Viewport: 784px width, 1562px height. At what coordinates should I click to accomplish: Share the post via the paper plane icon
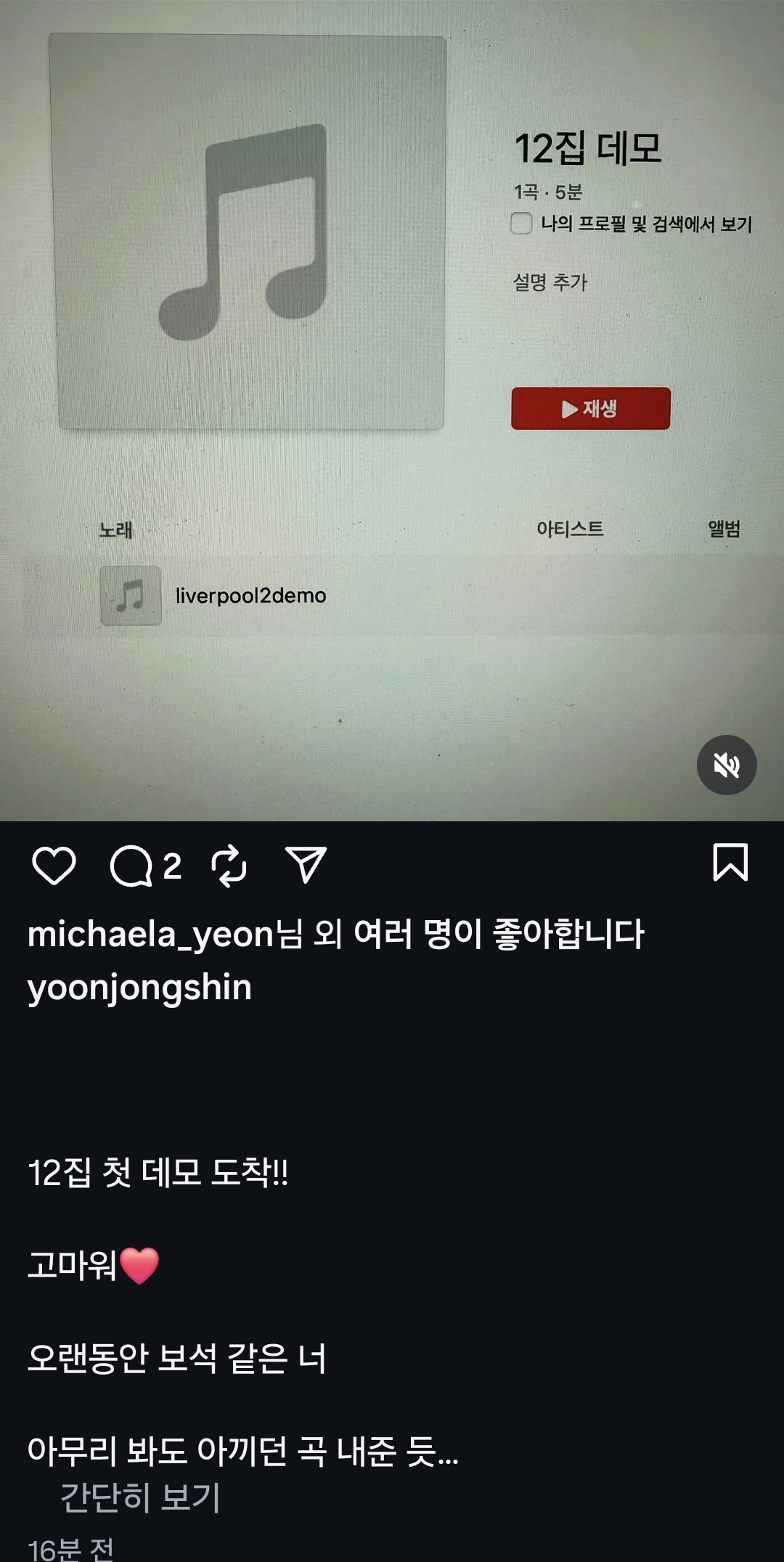[306, 864]
